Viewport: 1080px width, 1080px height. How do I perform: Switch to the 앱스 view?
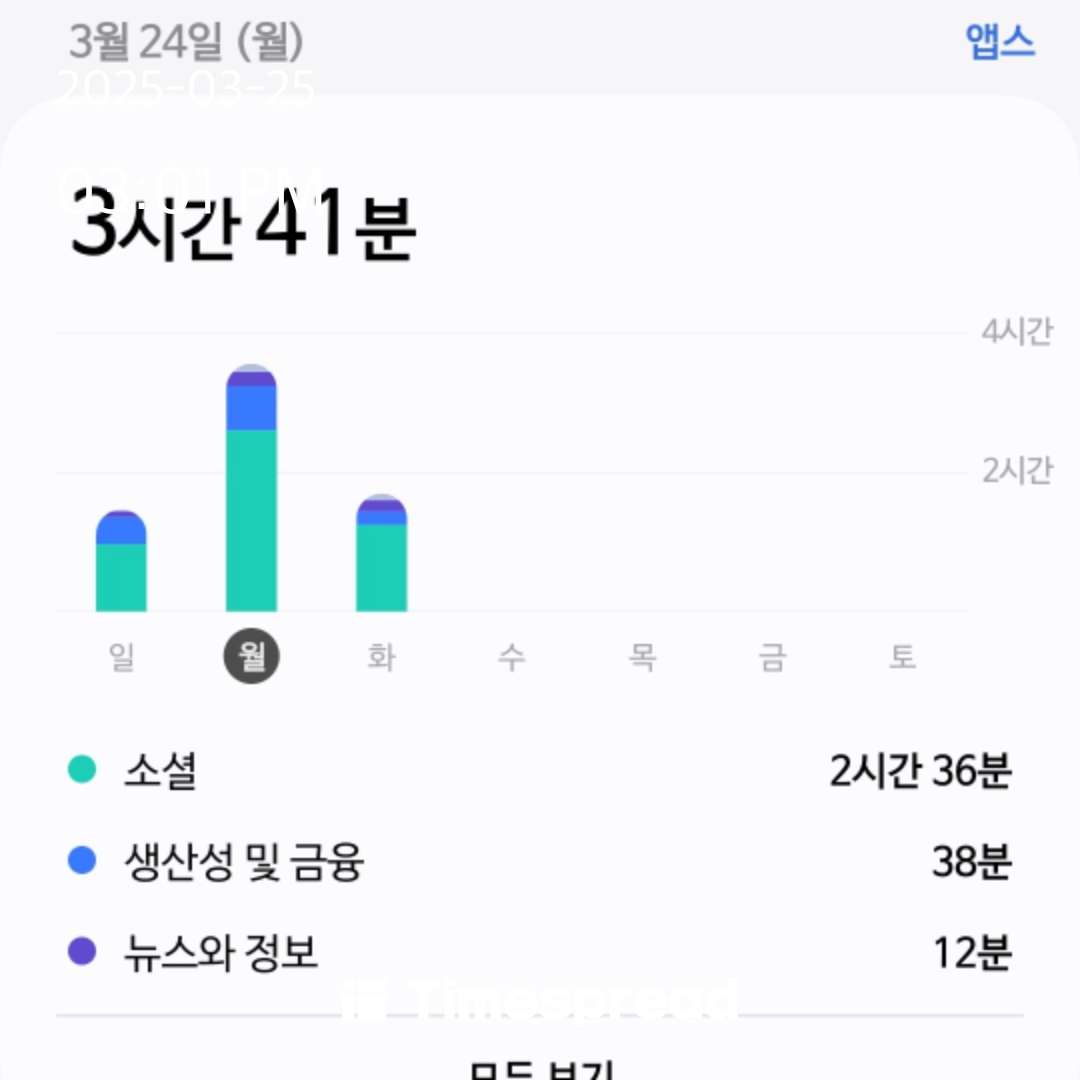pyautogui.click(x=999, y=42)
